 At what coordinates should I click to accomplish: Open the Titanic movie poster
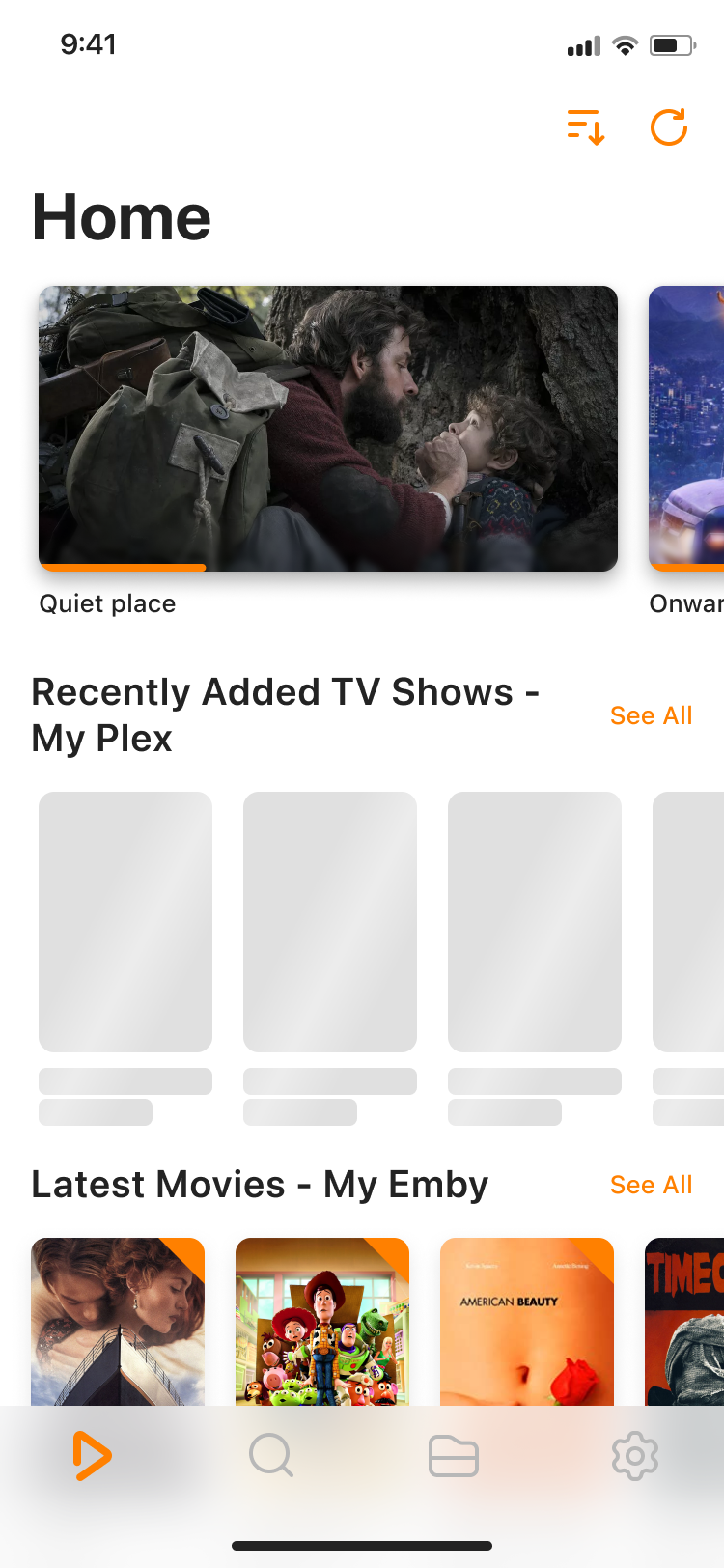(x=118, y=1320)
